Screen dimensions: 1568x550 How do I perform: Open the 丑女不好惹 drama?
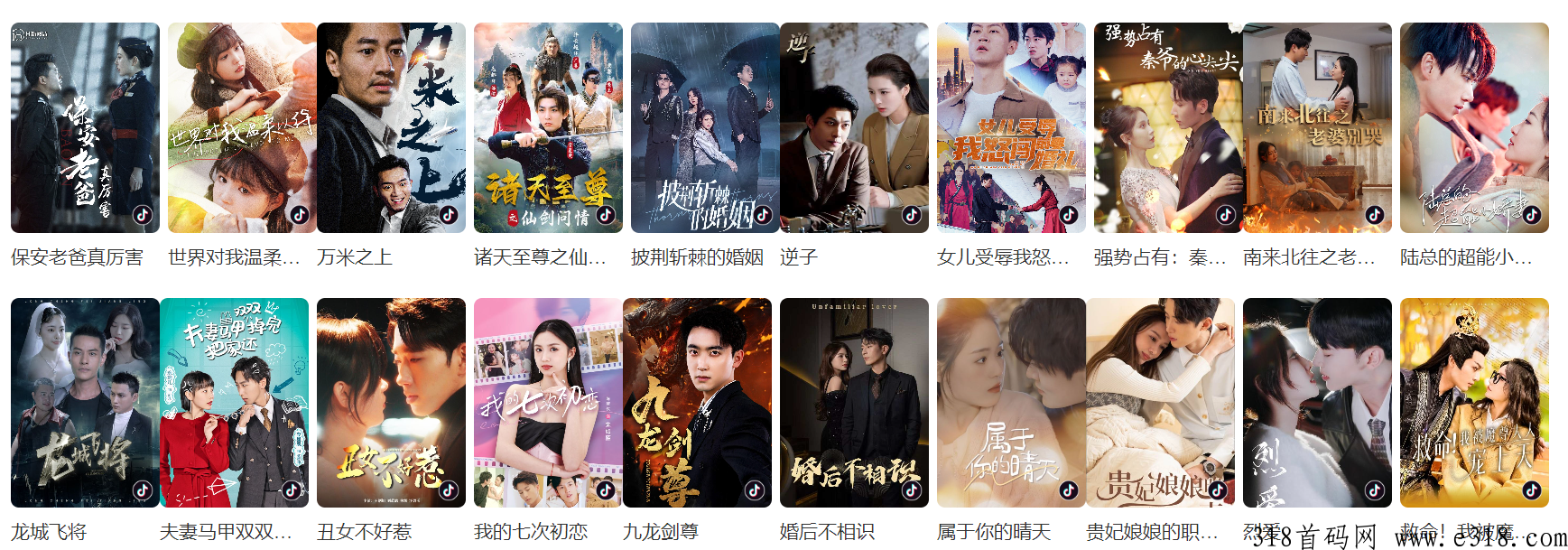point(391,403)
